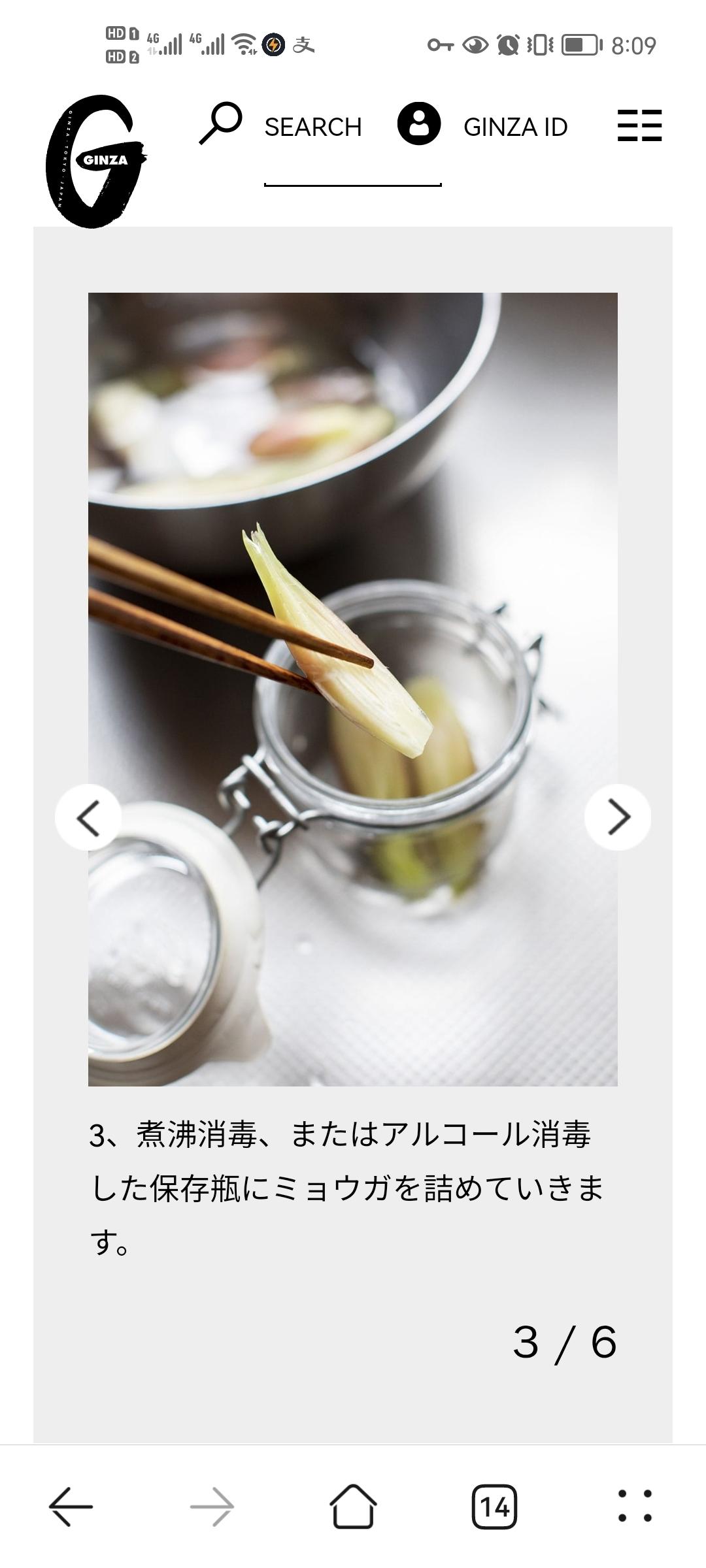
Task: Tap the SEARCH magnifier
Action: [221, 123]
